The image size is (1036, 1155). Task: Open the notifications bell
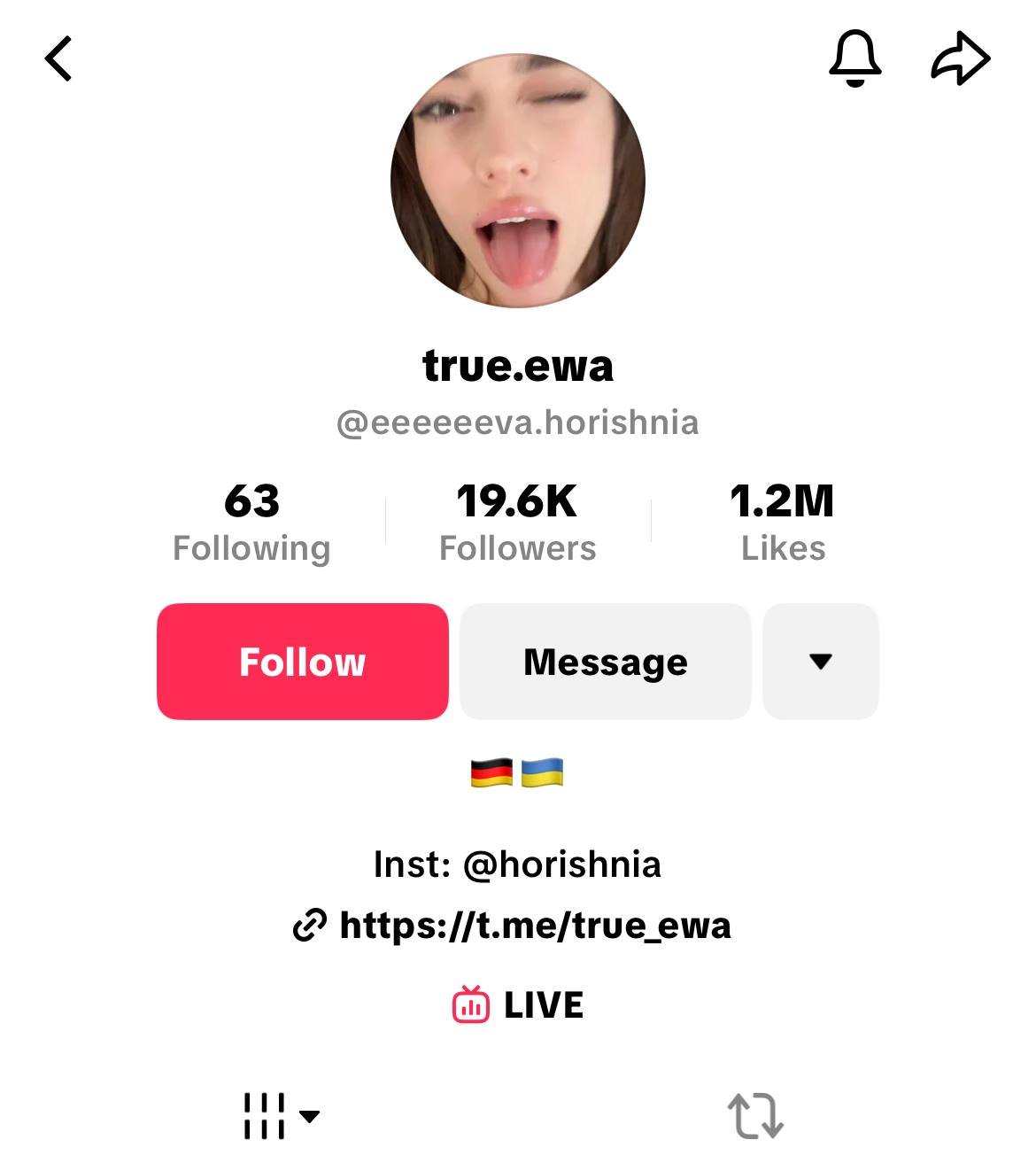pos(854,58)
